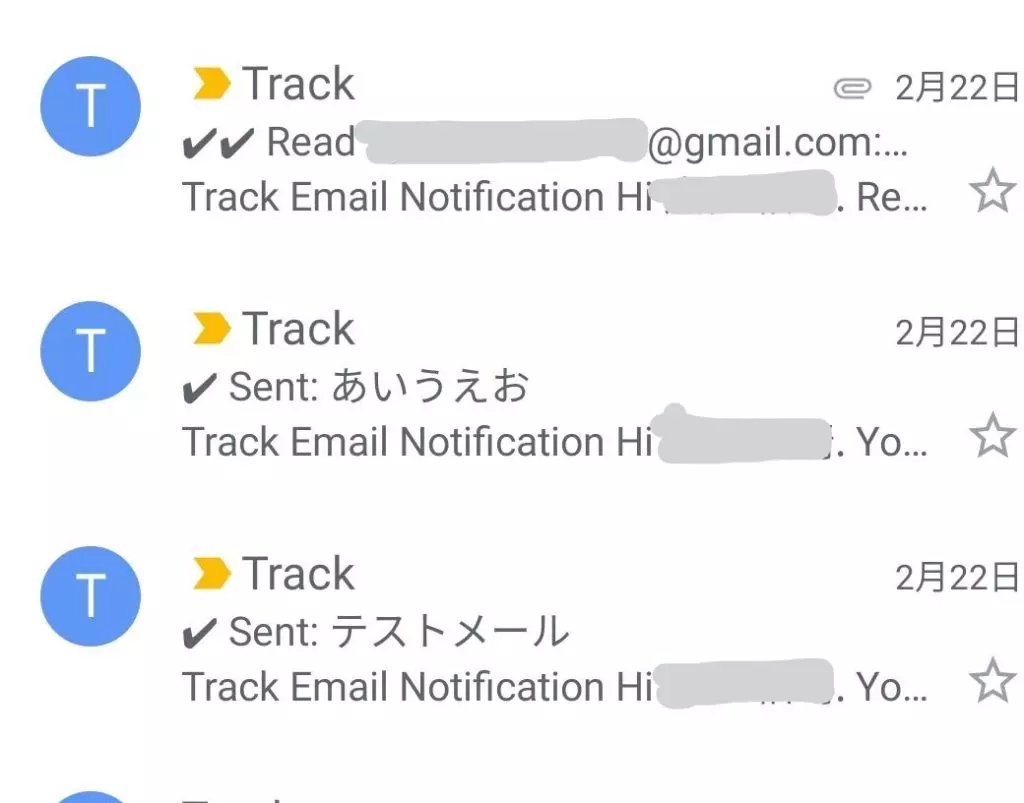Select the あいうえお email via its avatar
This screenshot has width=1024, height=803.
(x=90, y=351)
